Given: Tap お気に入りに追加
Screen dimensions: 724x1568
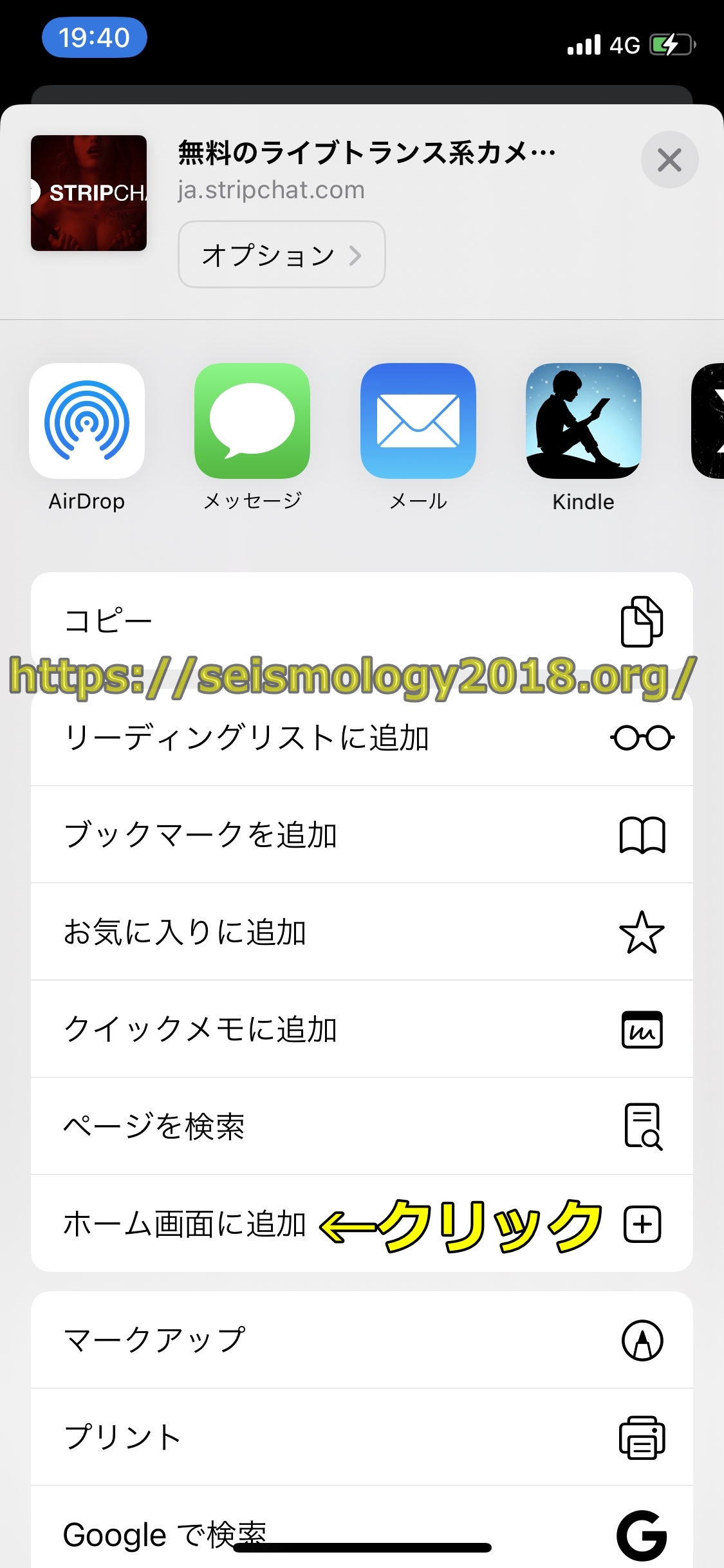Looking at the screenshot, I should click(x=362, y=932).
